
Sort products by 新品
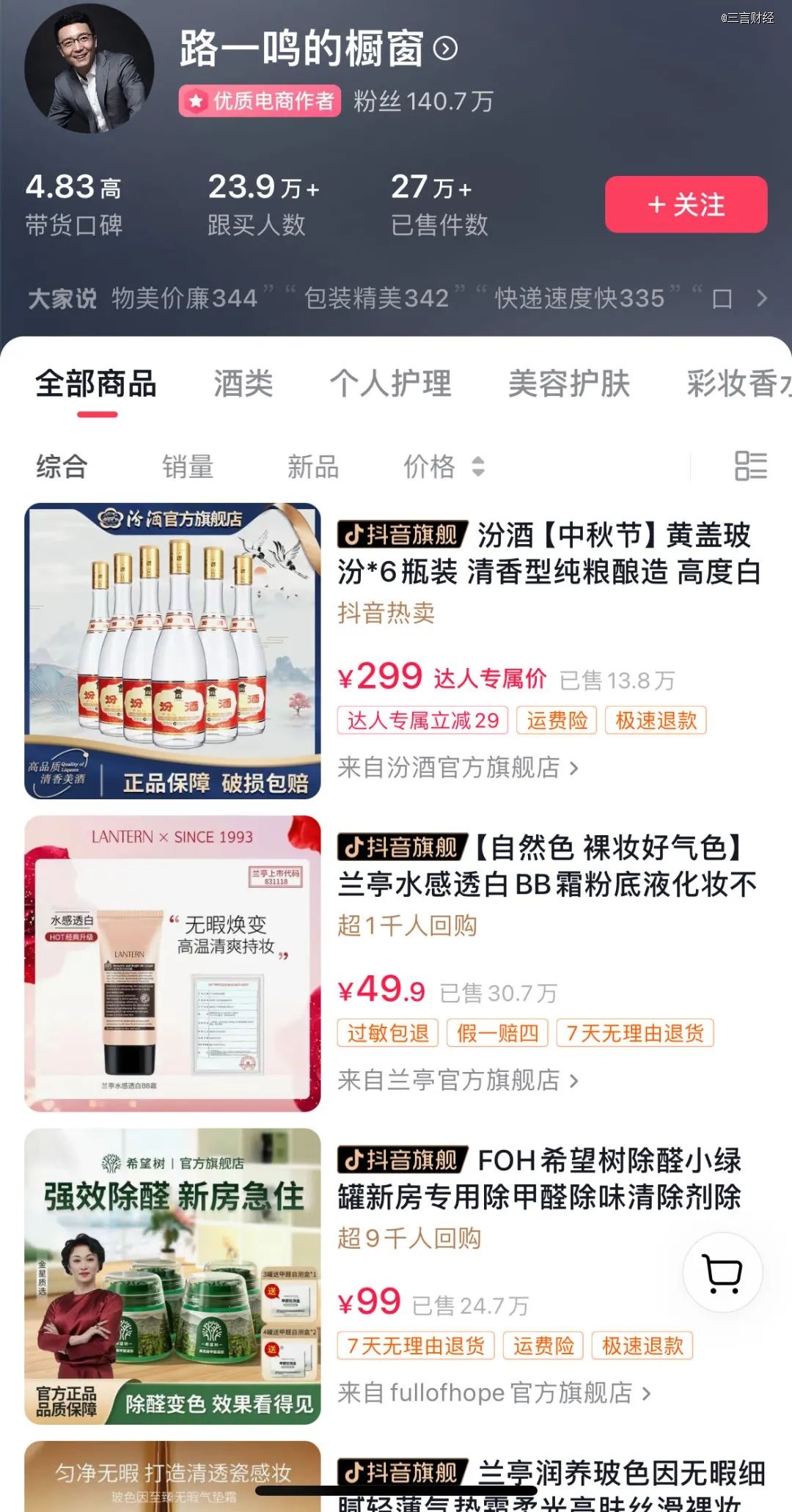click(313, 466)
